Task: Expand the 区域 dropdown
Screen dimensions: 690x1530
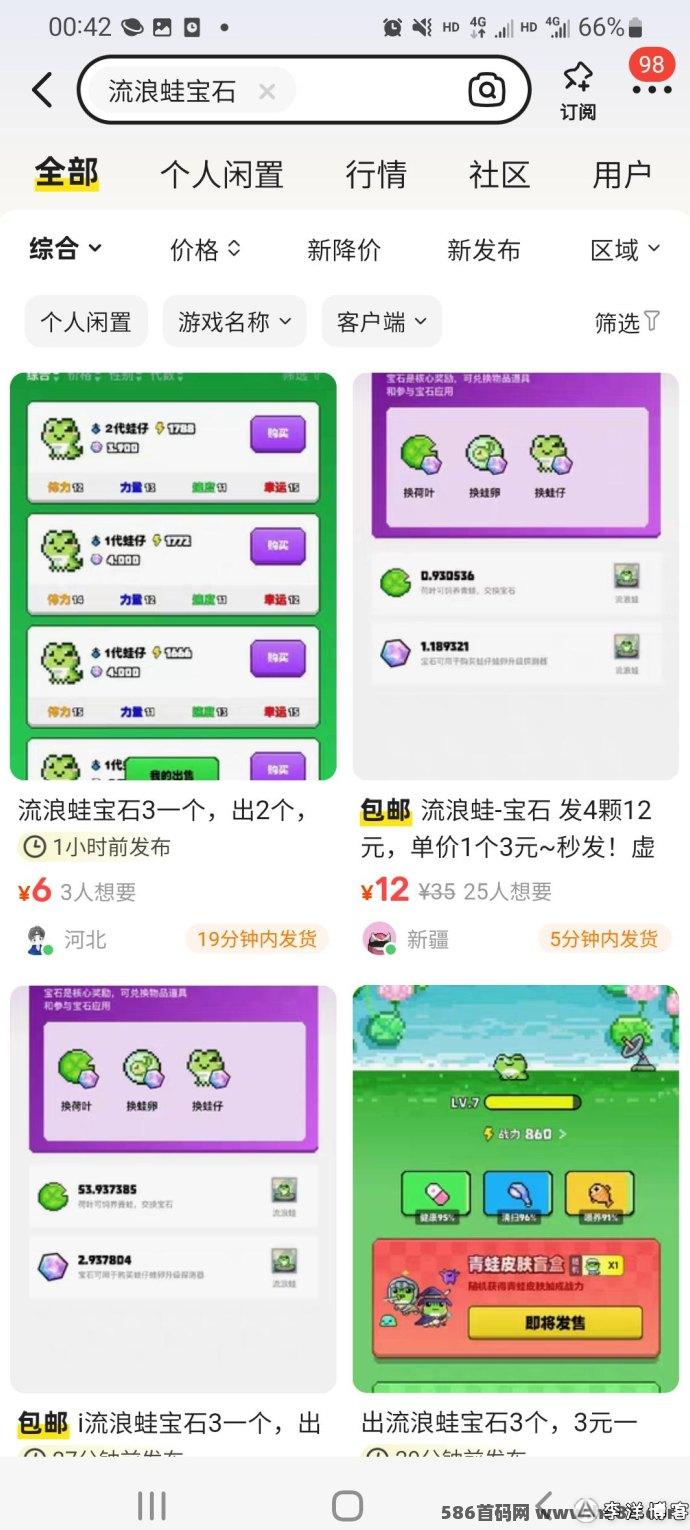Action: pos(626,249)
